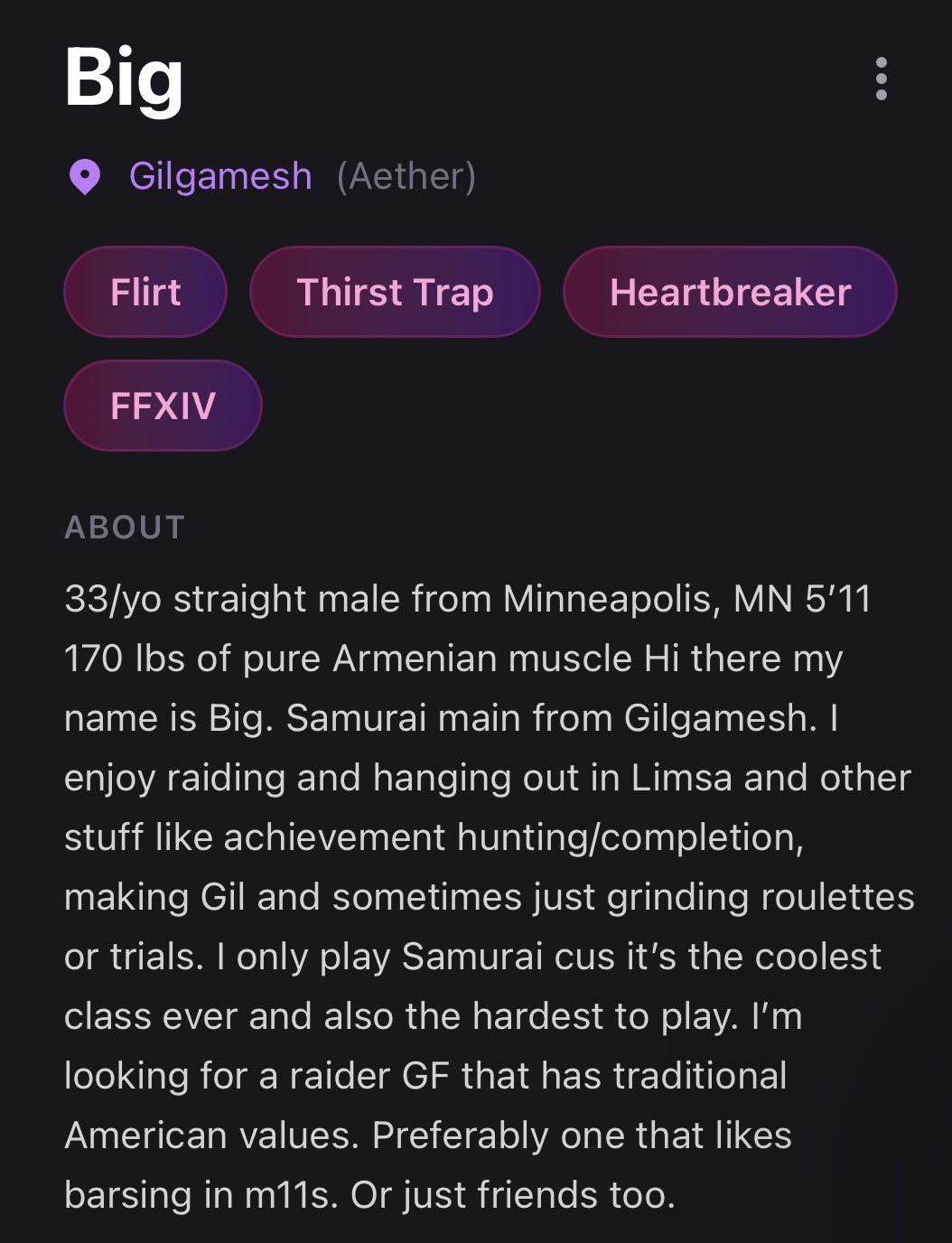Select the Flirt tag chip

click(x=145, y=292)
